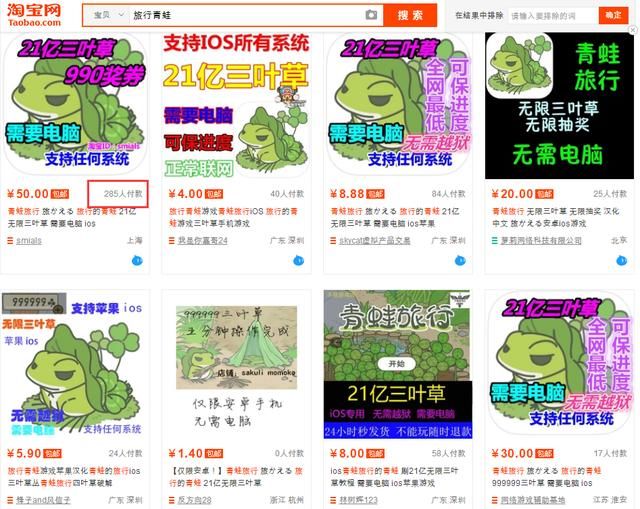The height and width of the screenshot is (509, 640).
Task: Open the ¥4.00 21亿三叶草 product
Action: pos(236,105)
